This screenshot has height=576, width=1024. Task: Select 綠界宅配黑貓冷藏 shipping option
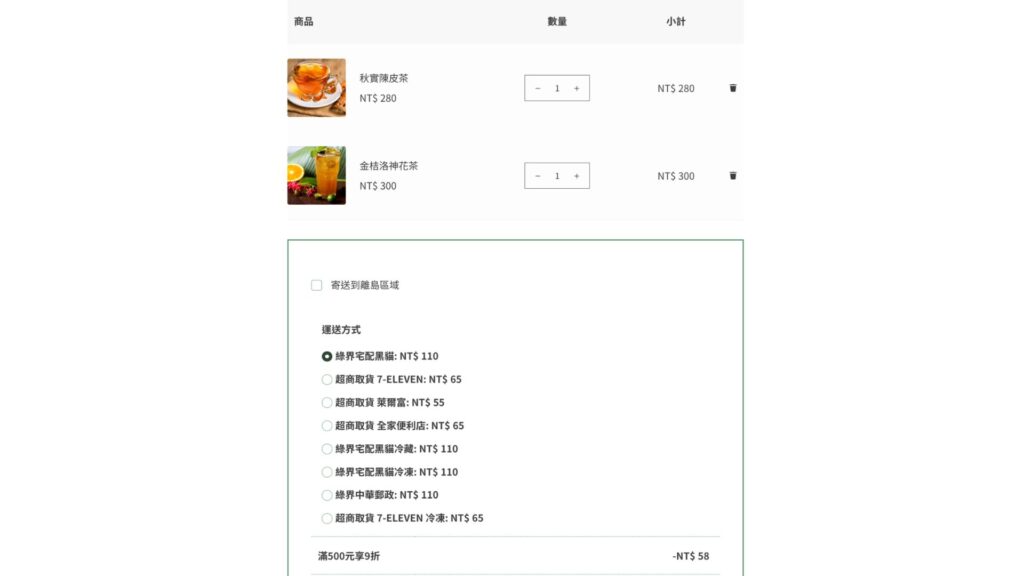(327, 449)
